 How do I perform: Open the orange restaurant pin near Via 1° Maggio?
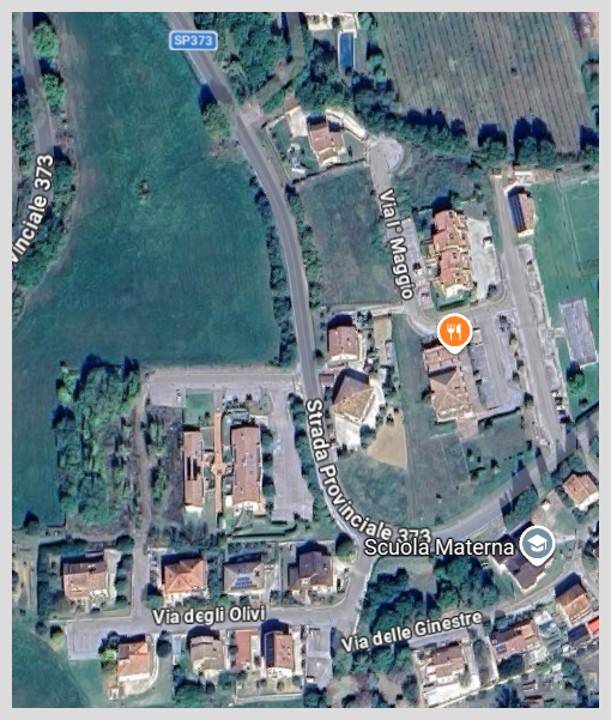(454, 329)
